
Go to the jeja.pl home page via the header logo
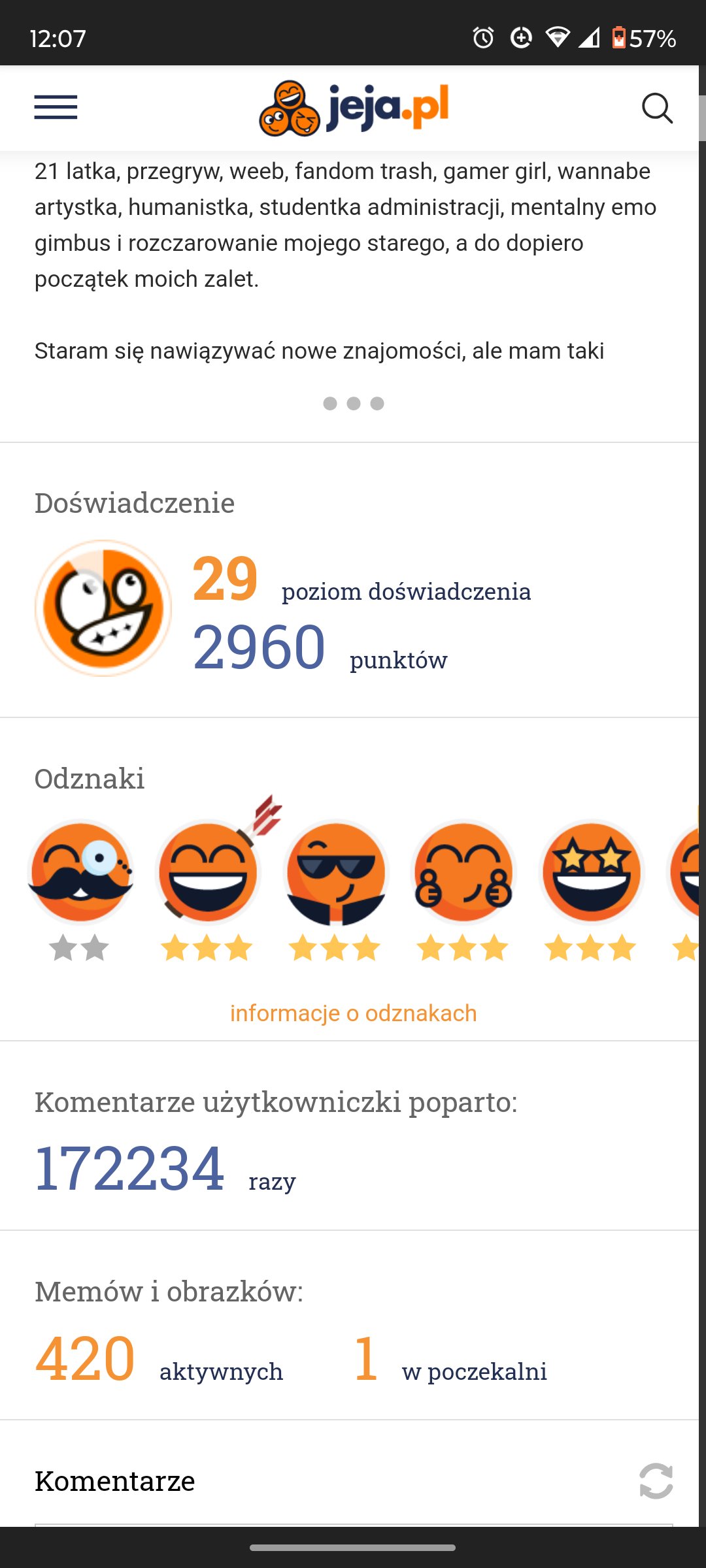(x=354, y=108)
